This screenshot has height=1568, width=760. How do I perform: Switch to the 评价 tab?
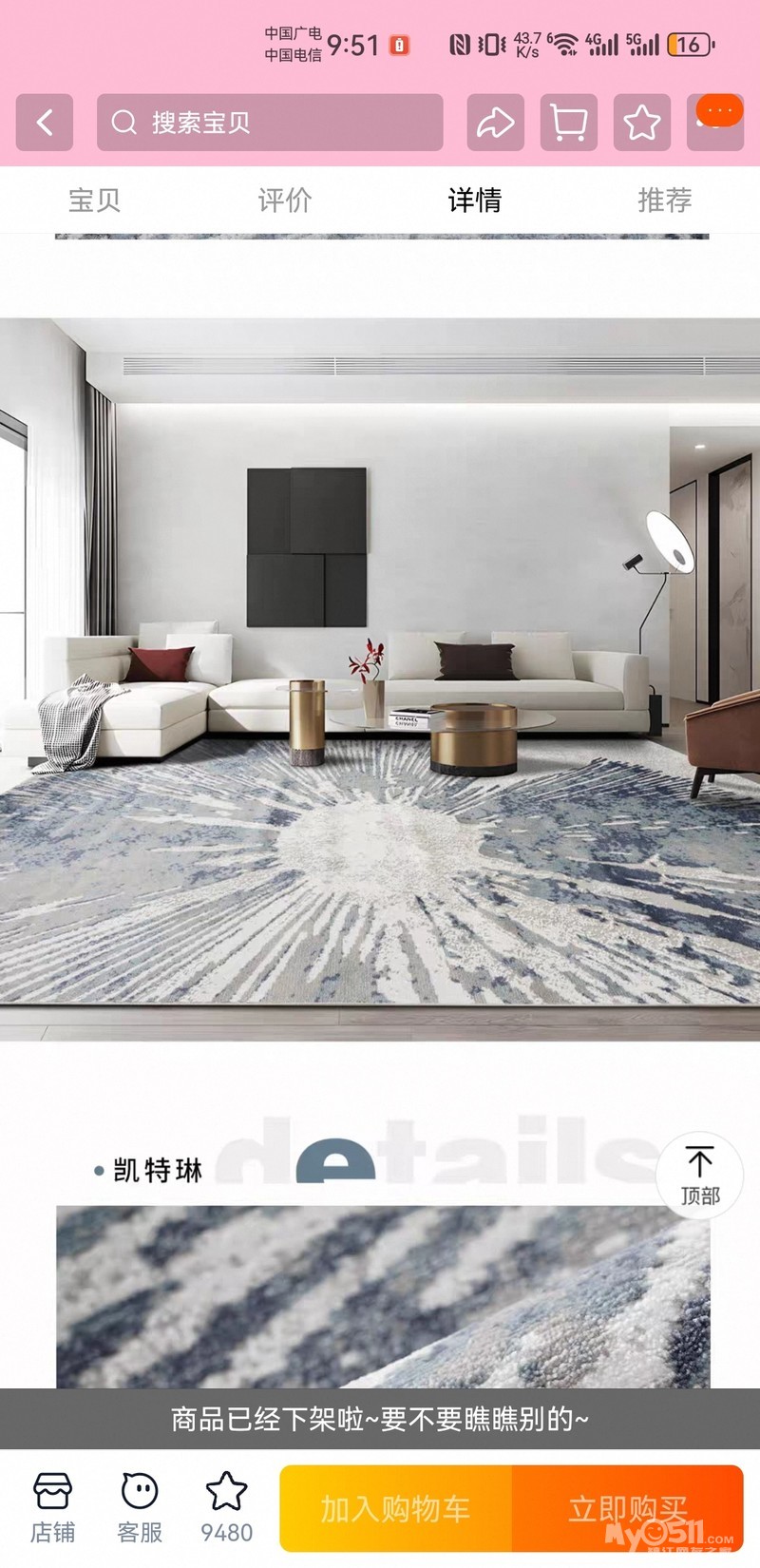click(284, 201)
